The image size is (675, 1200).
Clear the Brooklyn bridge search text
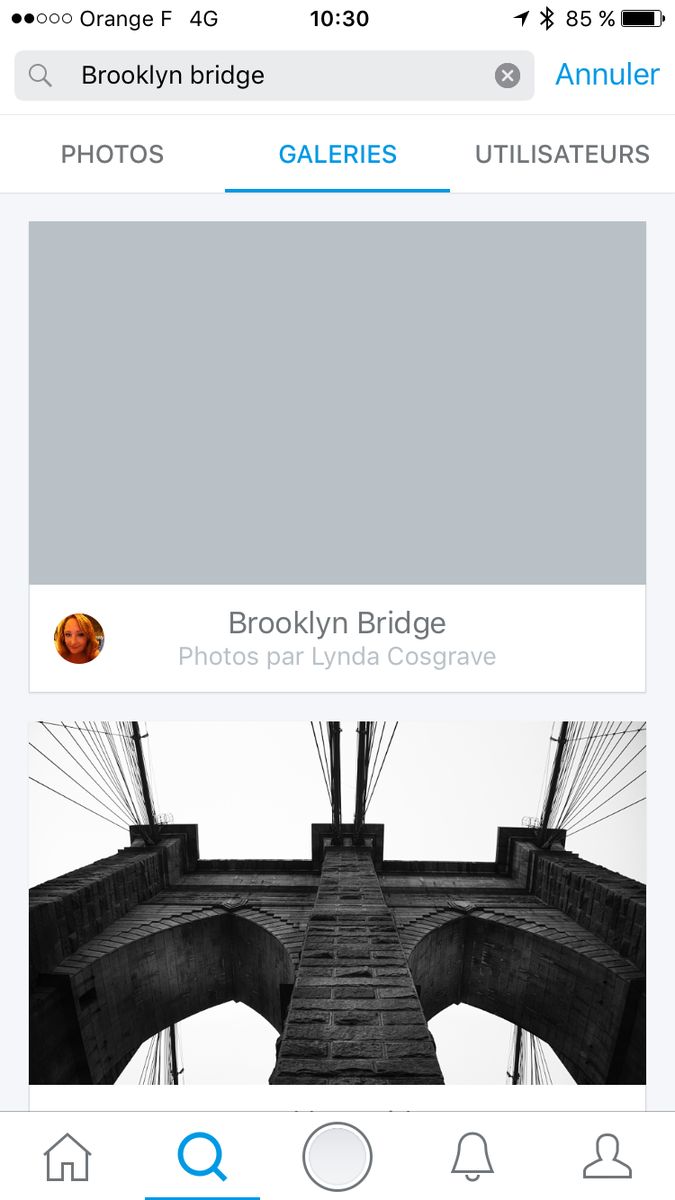point(508,76)
